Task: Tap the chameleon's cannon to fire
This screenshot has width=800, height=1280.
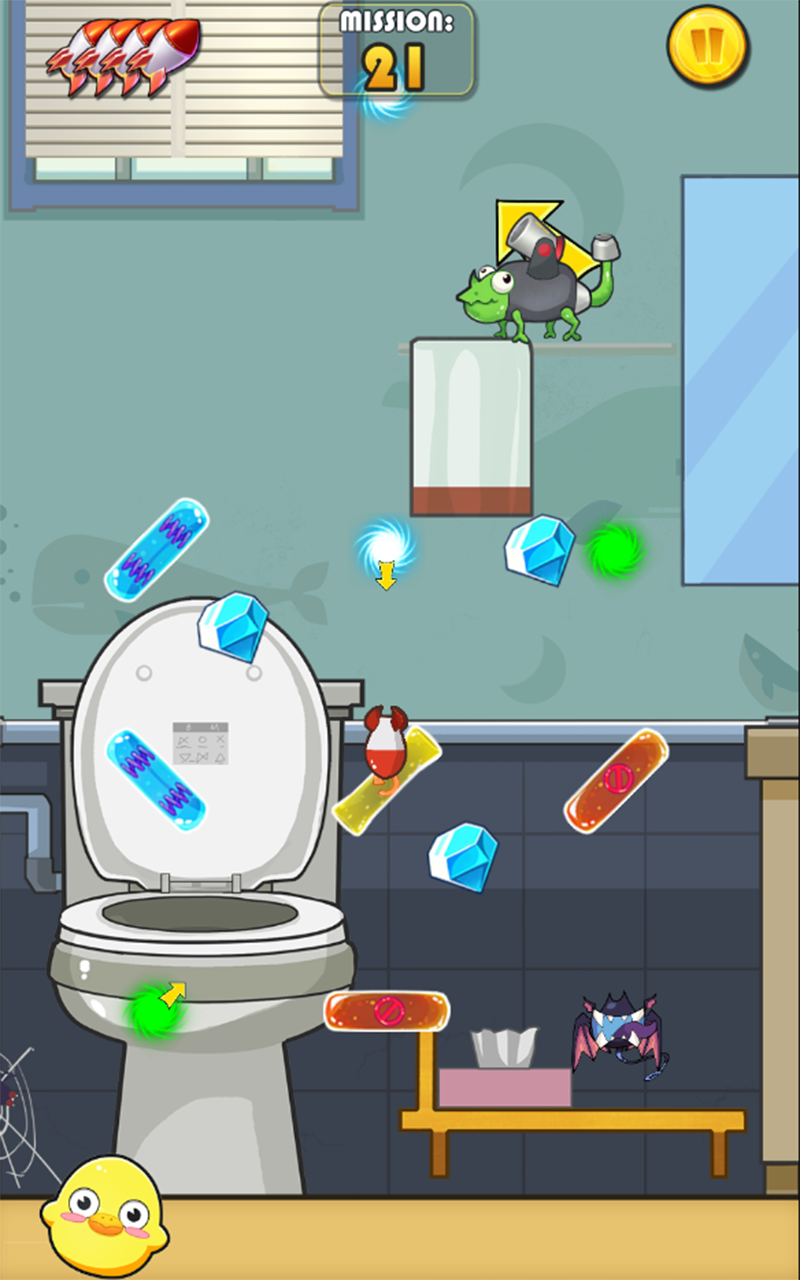Action: coord(540,258)
